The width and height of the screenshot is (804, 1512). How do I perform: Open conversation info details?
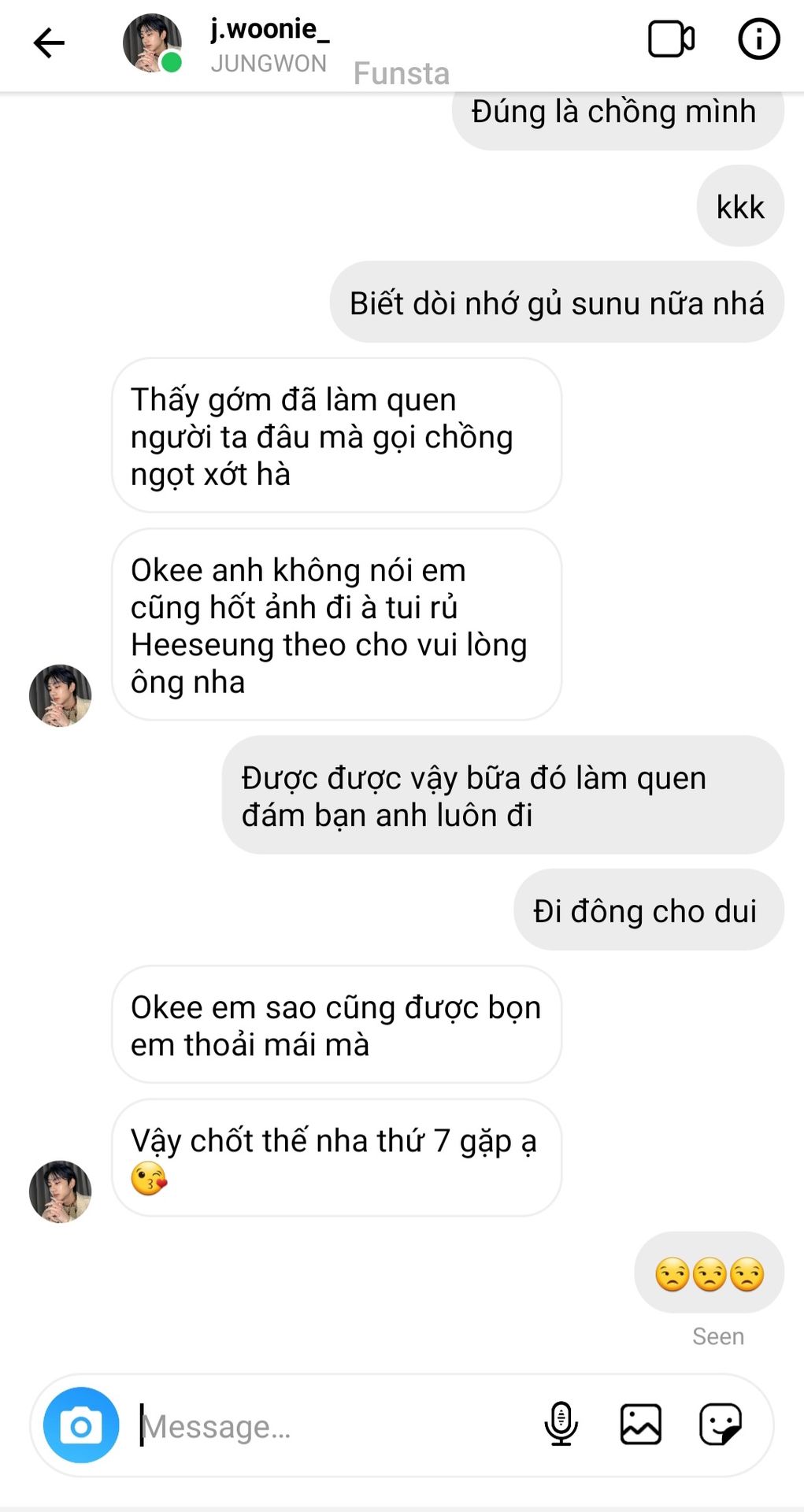click(x=759, y=39)
